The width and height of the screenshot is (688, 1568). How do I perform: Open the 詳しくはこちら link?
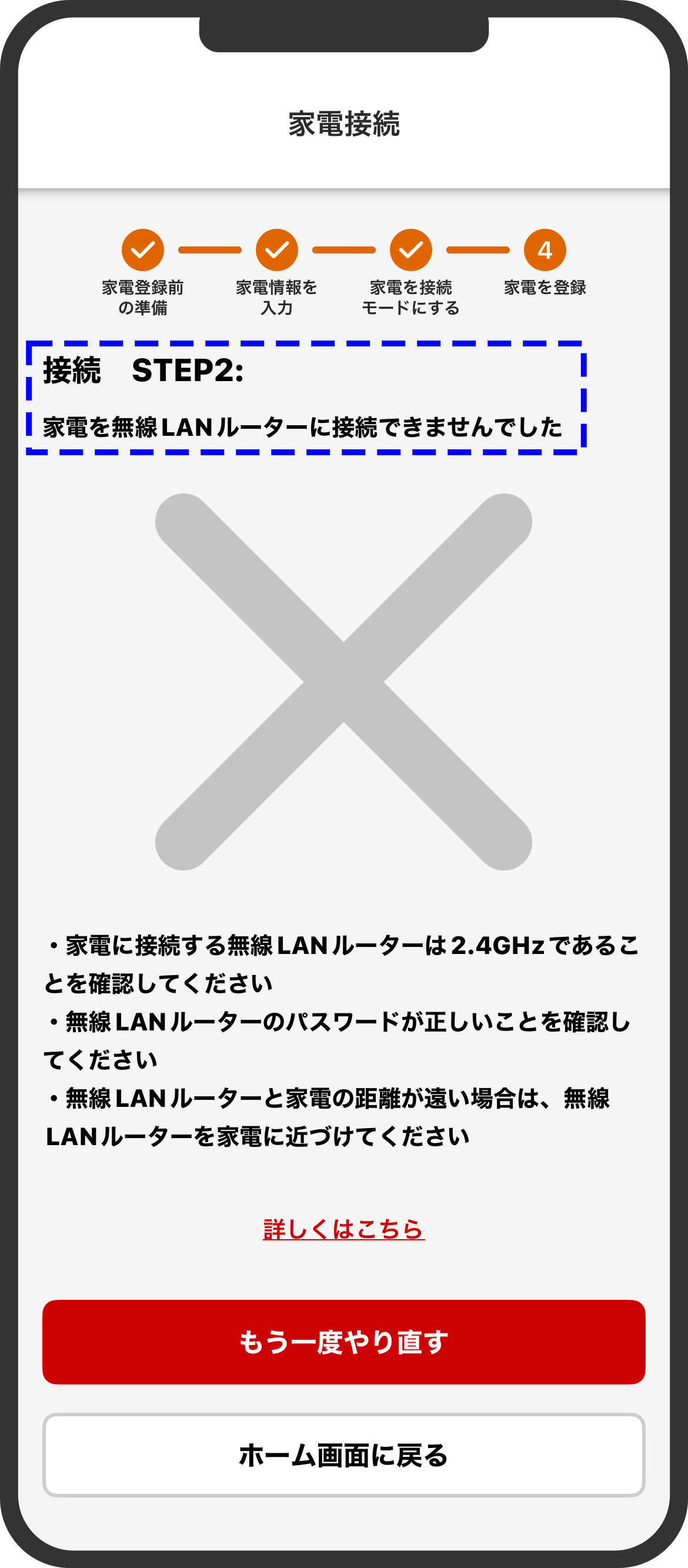[343, 1229]
